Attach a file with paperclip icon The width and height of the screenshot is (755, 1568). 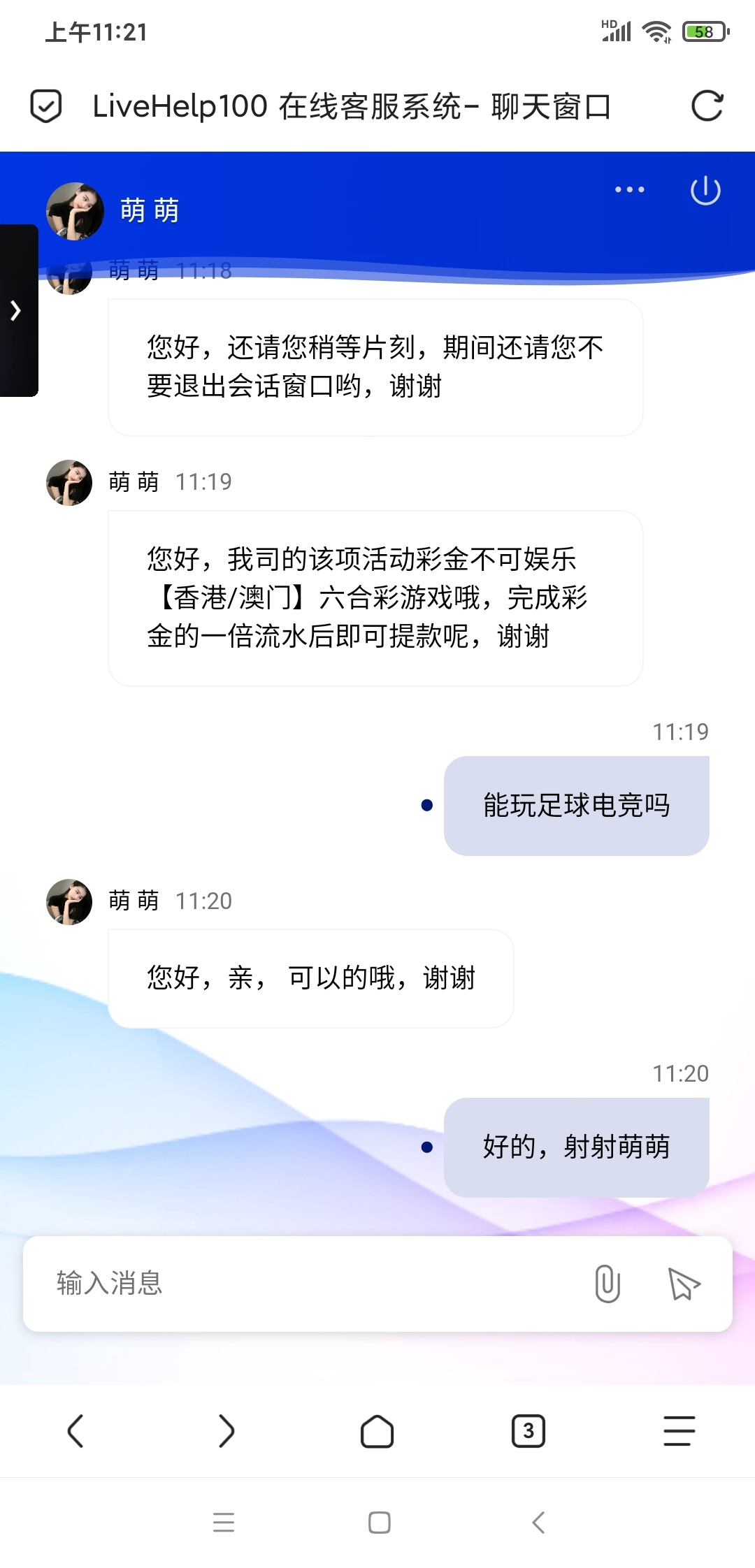click(x=607, y=1284)
